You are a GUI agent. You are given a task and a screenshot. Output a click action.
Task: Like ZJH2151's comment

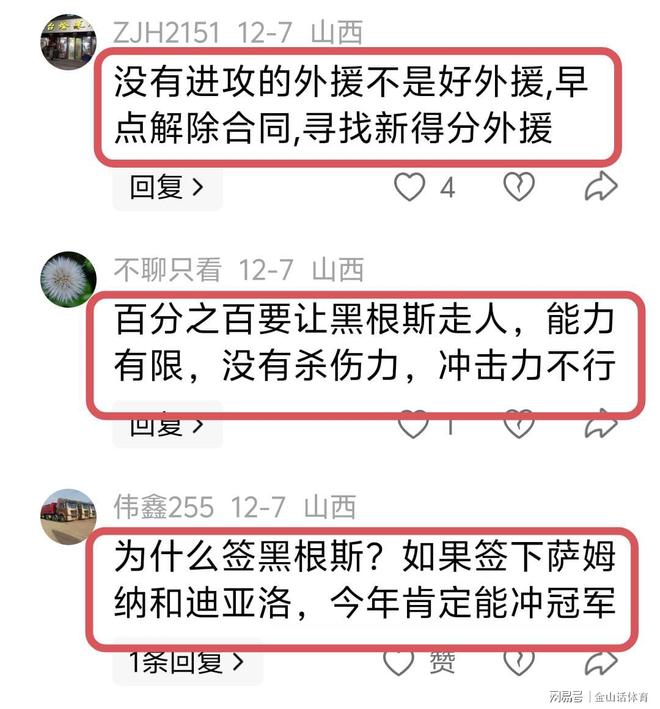pos(410,187)
